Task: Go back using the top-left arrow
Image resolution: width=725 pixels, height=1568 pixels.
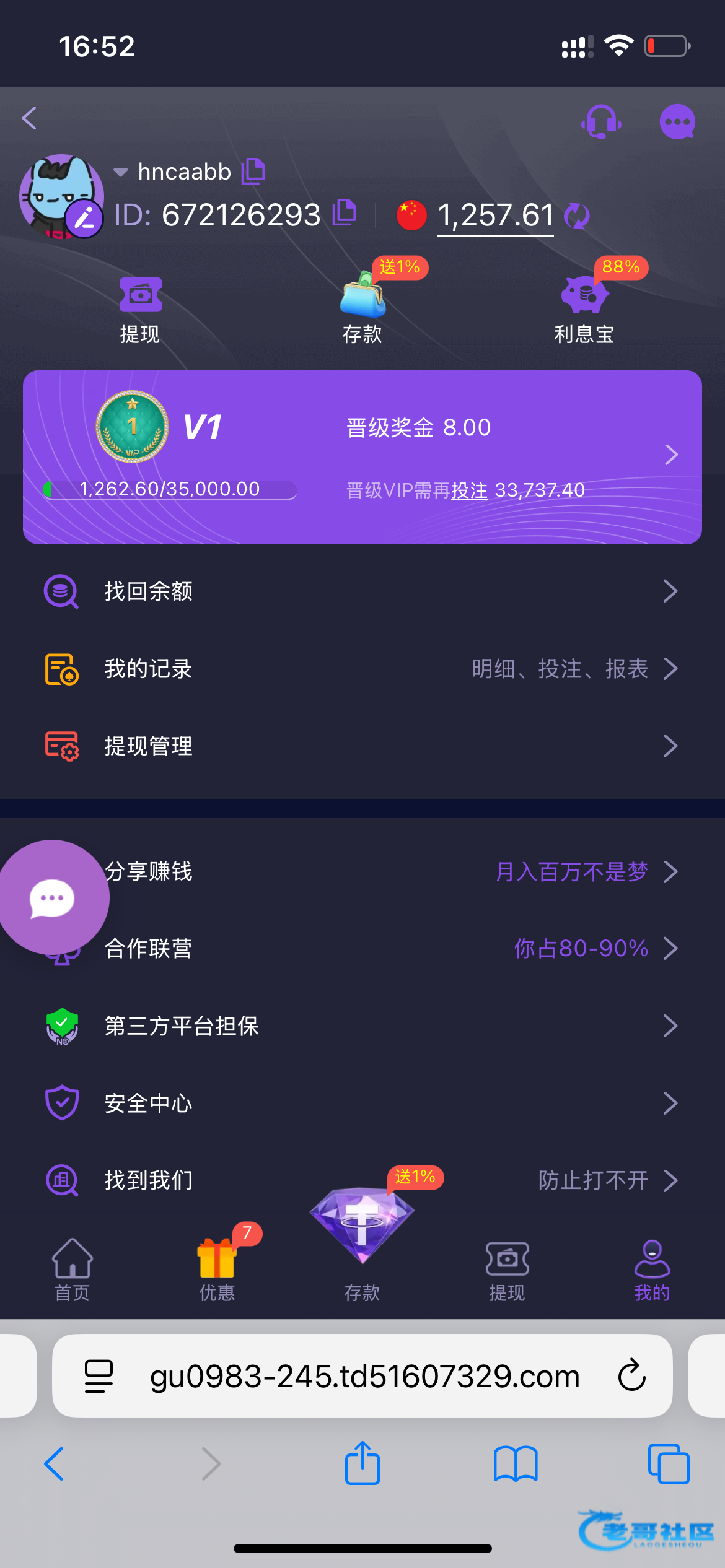Action: click(x=30, y=118)
